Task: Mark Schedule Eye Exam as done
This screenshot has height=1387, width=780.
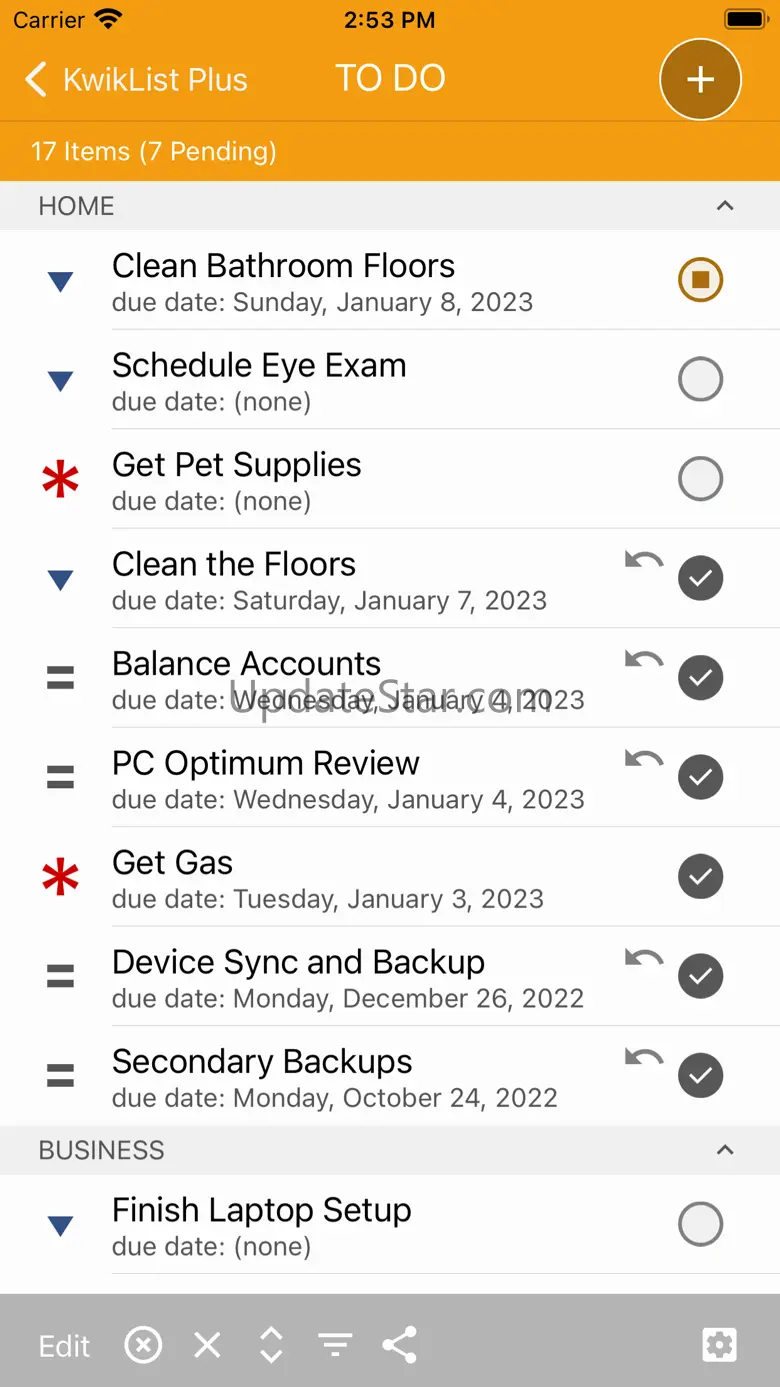Action: click(x=700, y=379)
